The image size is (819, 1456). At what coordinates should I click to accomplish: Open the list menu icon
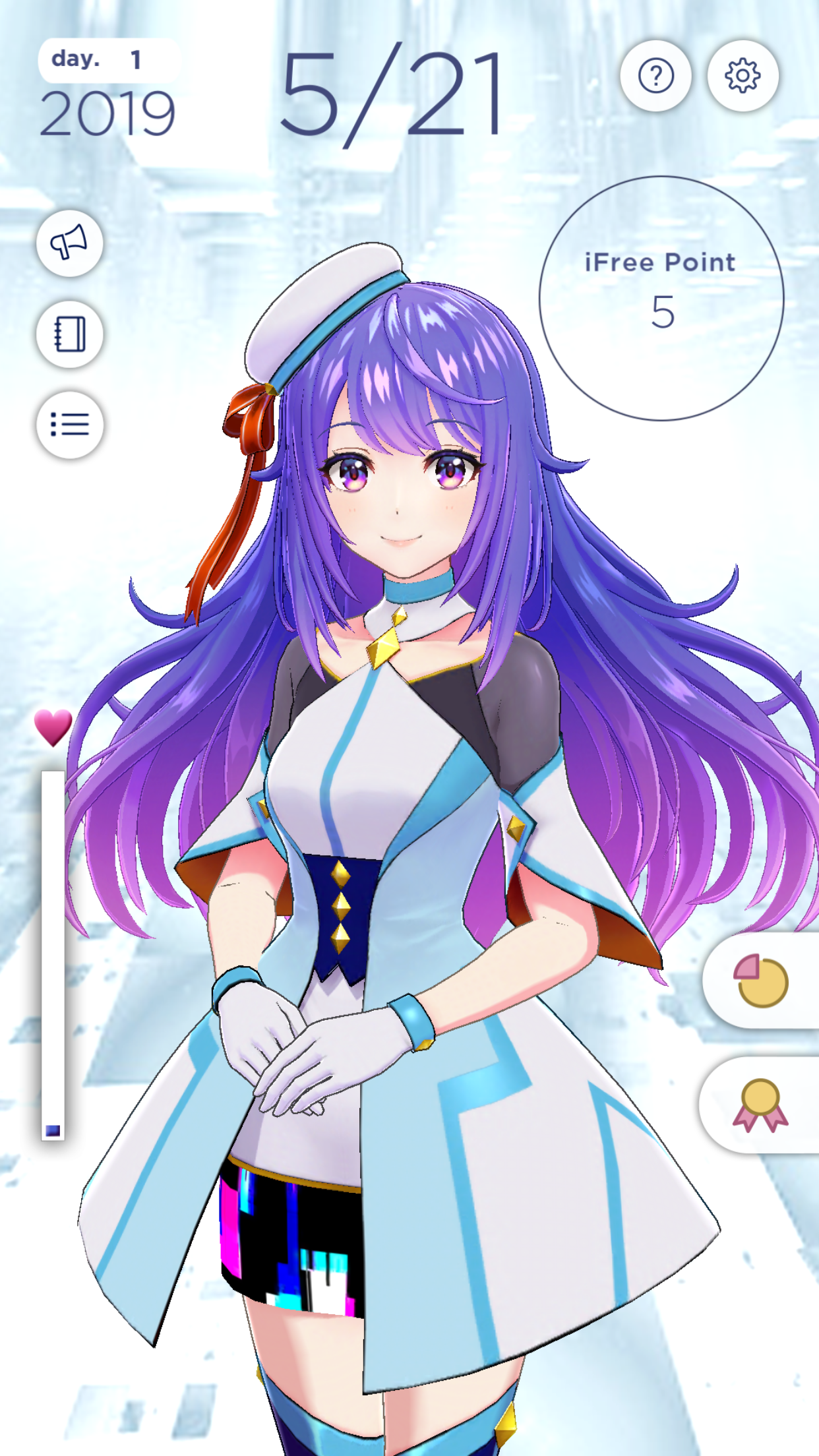click(69, 424)
